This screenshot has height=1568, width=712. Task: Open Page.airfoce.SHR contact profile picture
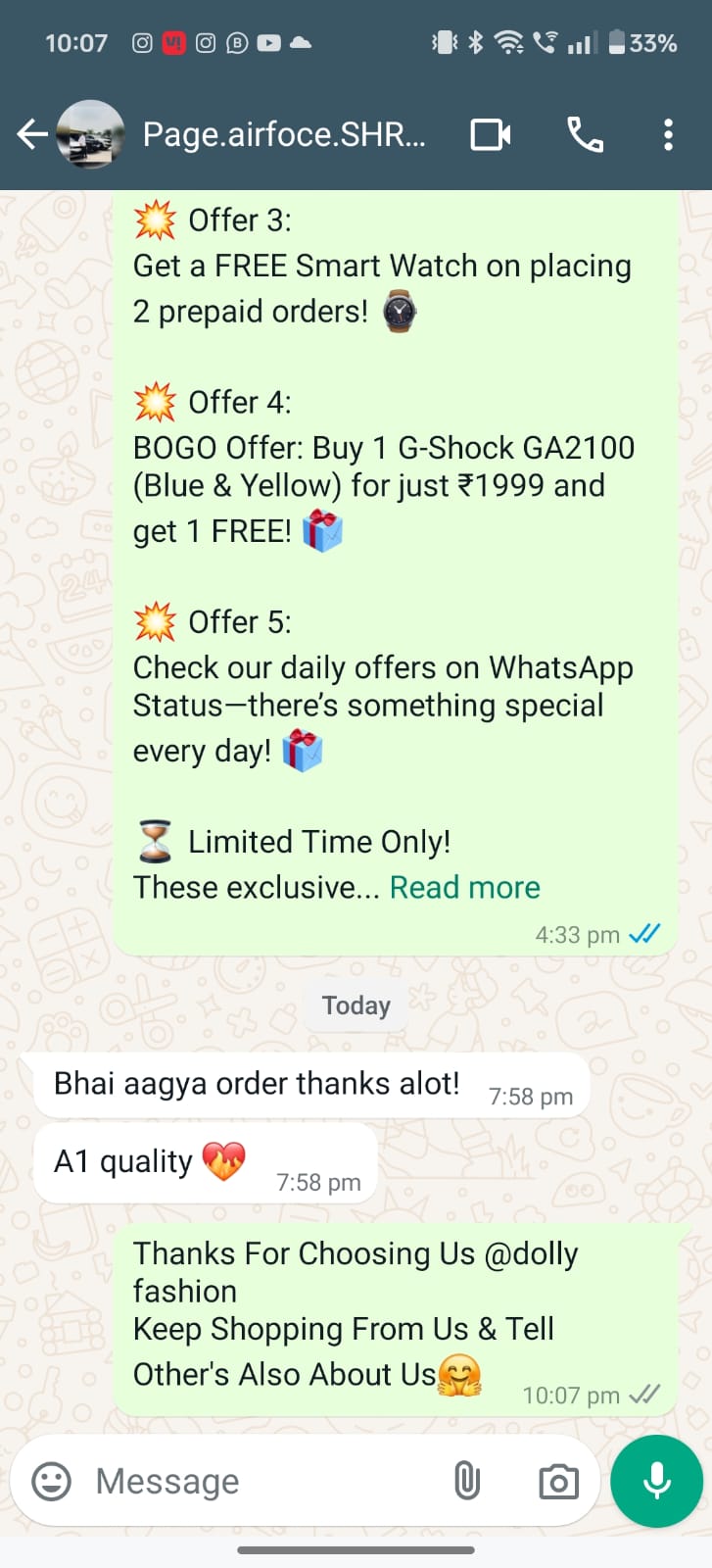point(90,134)
